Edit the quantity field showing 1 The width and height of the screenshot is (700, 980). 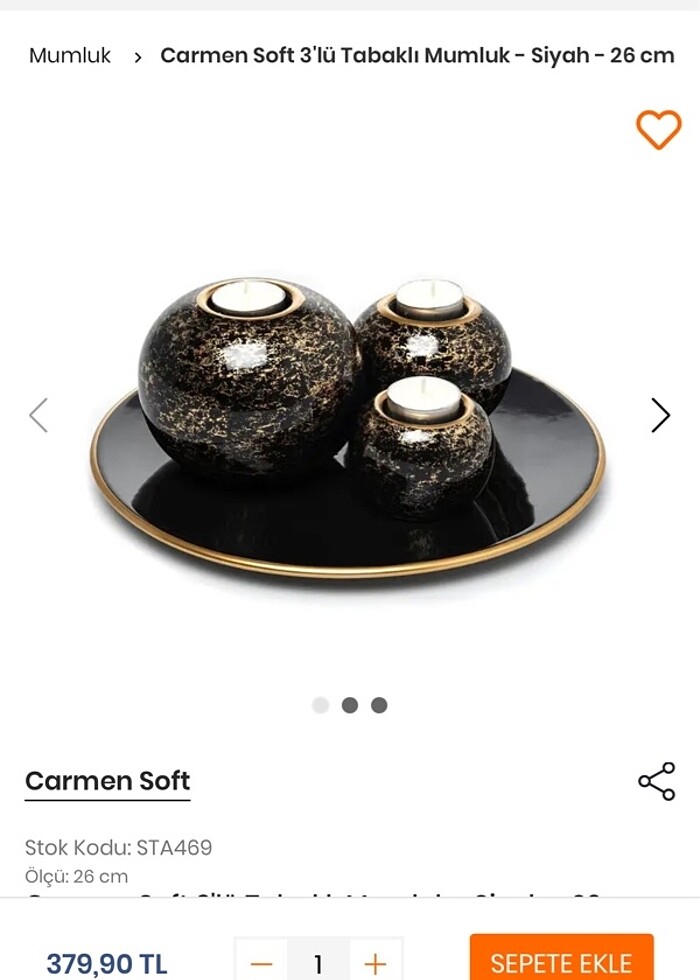[318, 963]
